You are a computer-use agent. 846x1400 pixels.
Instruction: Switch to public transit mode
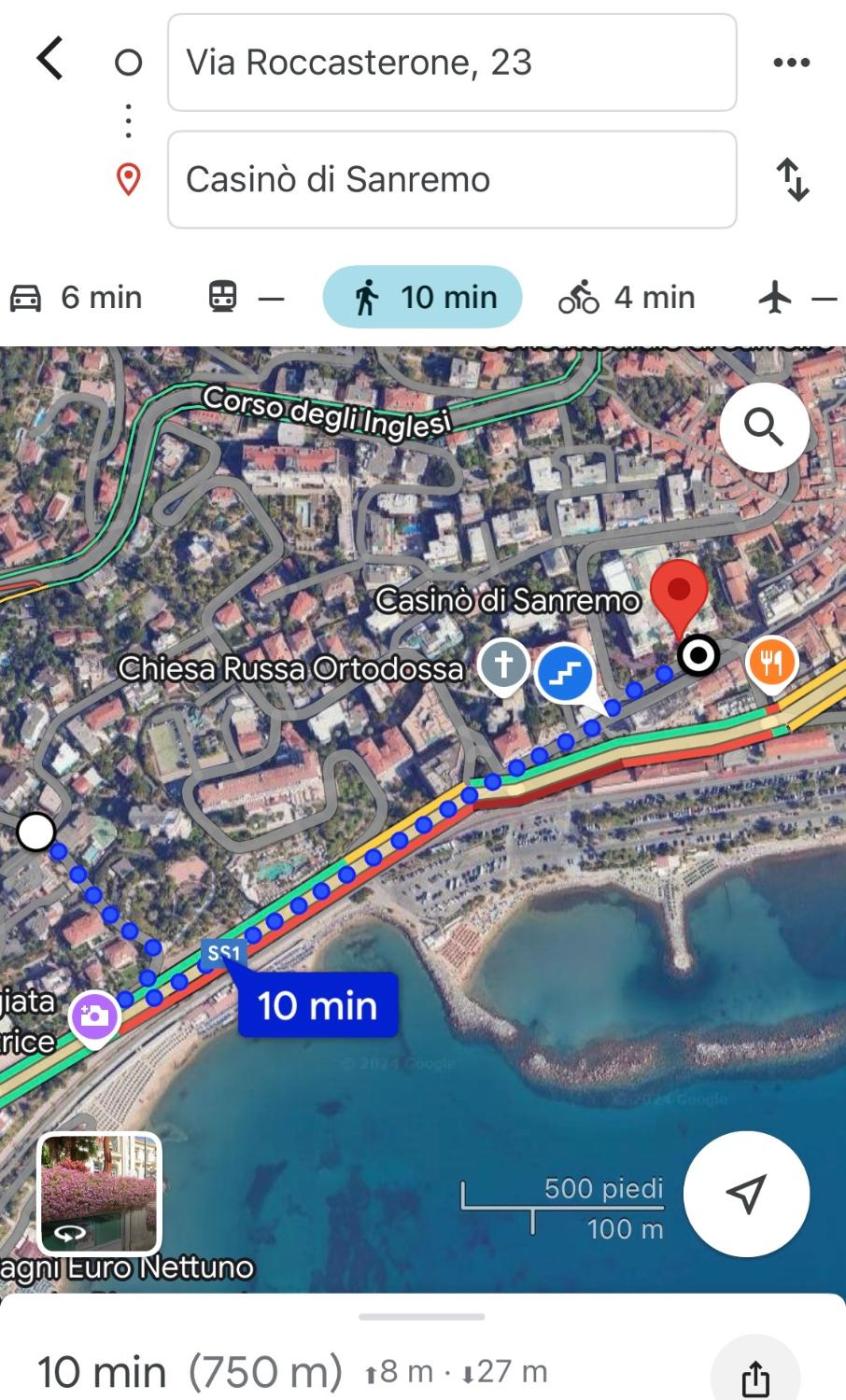245,297
